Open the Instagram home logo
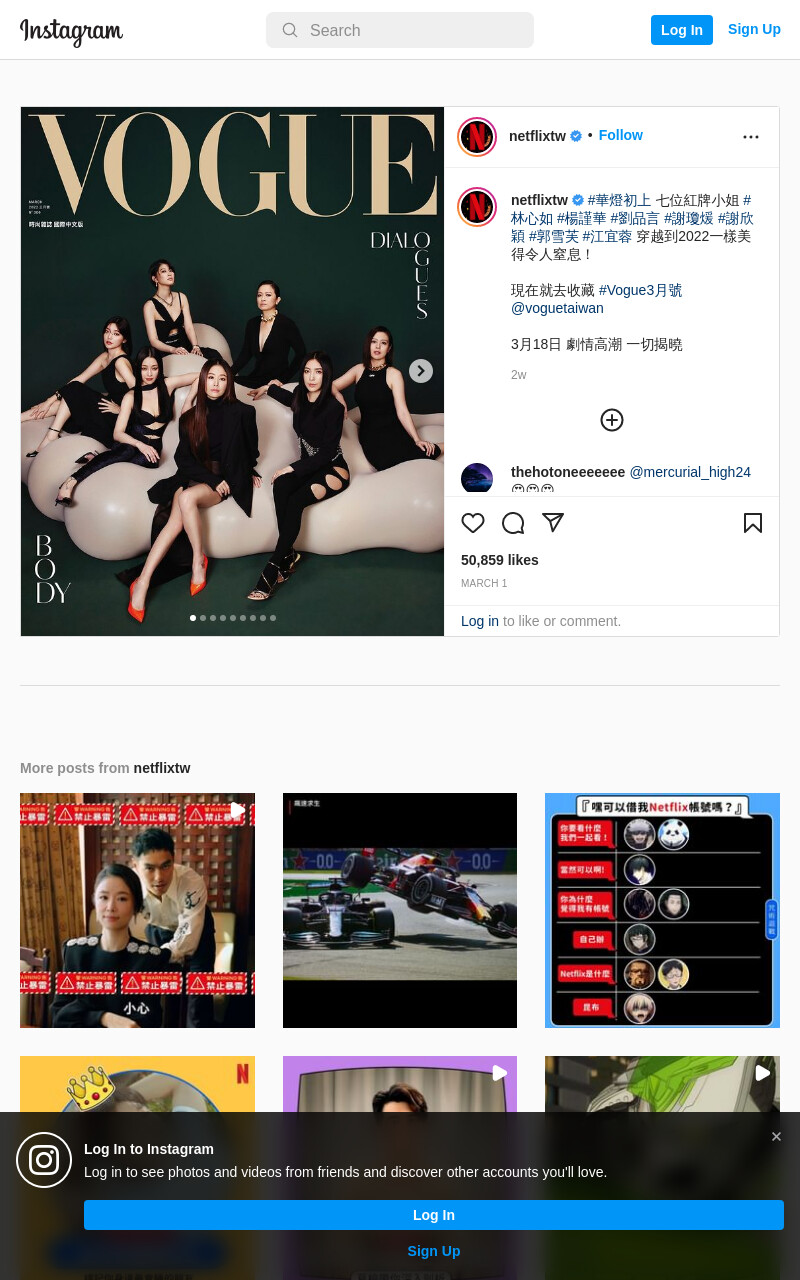This screenshot has width=800, height=1280. coord(71,31)
